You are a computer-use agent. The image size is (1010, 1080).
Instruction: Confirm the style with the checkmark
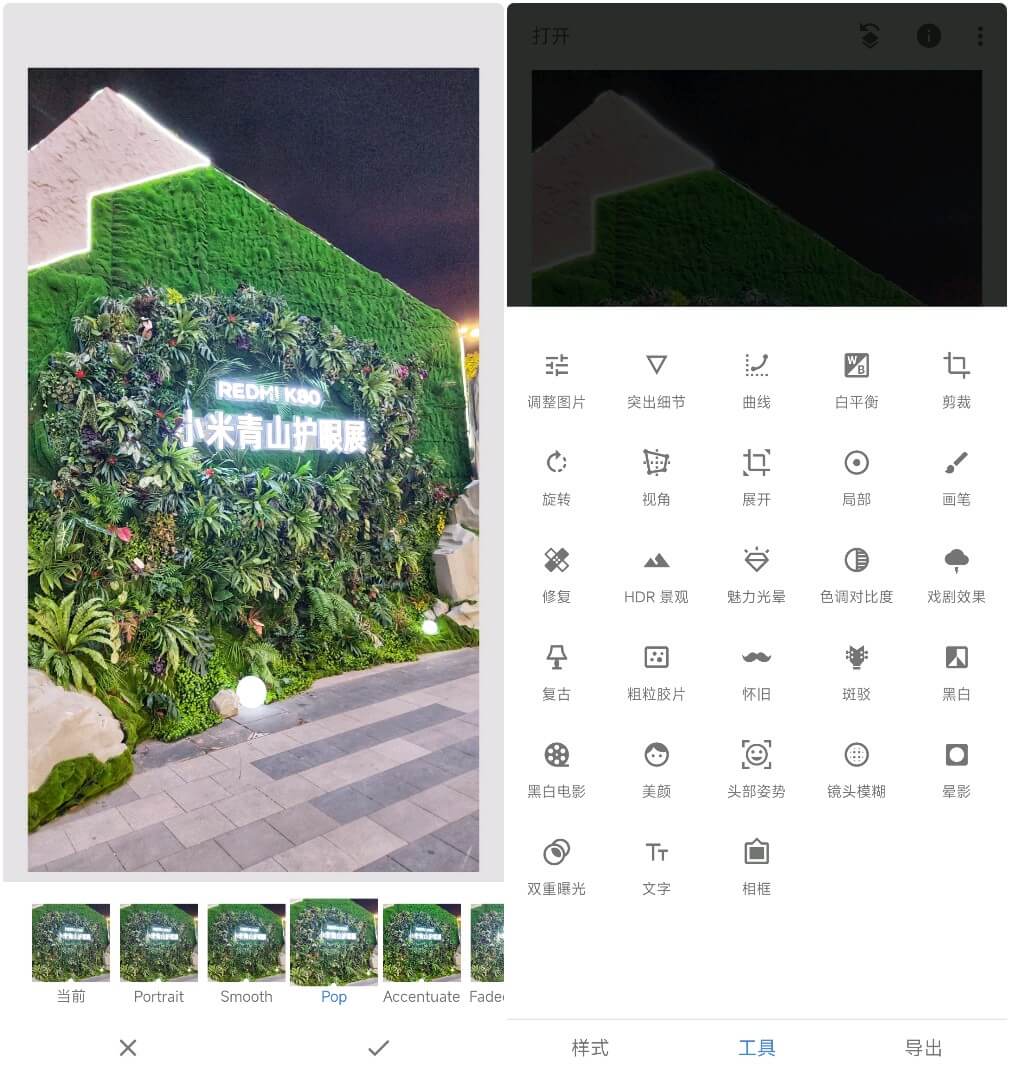(x=378, y=1048)
